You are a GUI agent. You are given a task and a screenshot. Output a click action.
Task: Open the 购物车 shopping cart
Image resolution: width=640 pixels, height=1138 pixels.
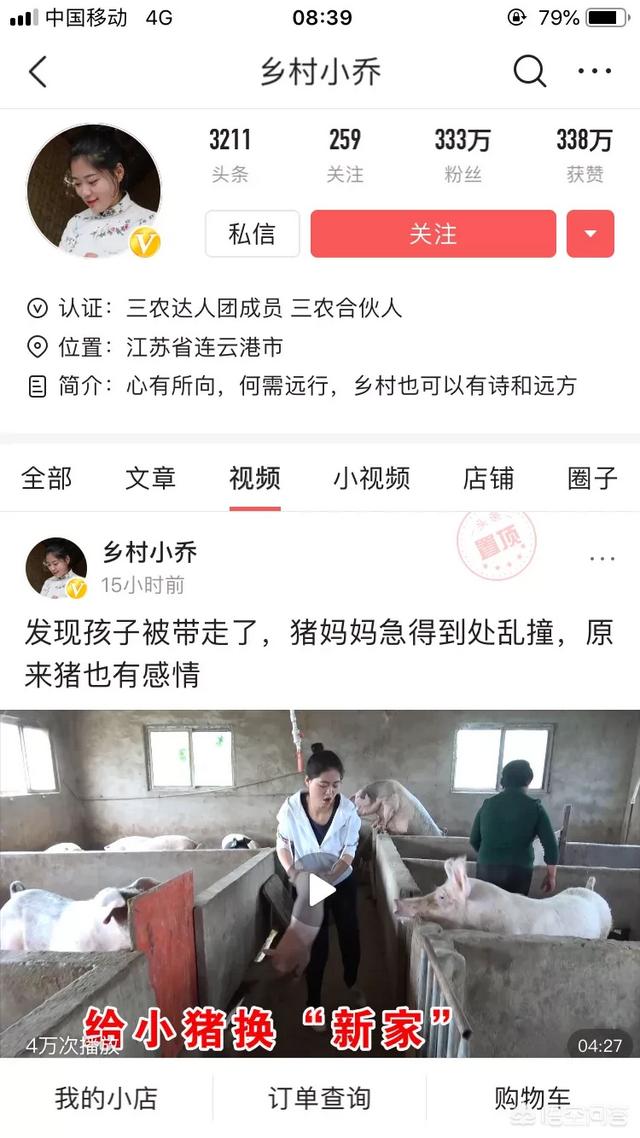pyautogui.click(x=533, y=1098)
